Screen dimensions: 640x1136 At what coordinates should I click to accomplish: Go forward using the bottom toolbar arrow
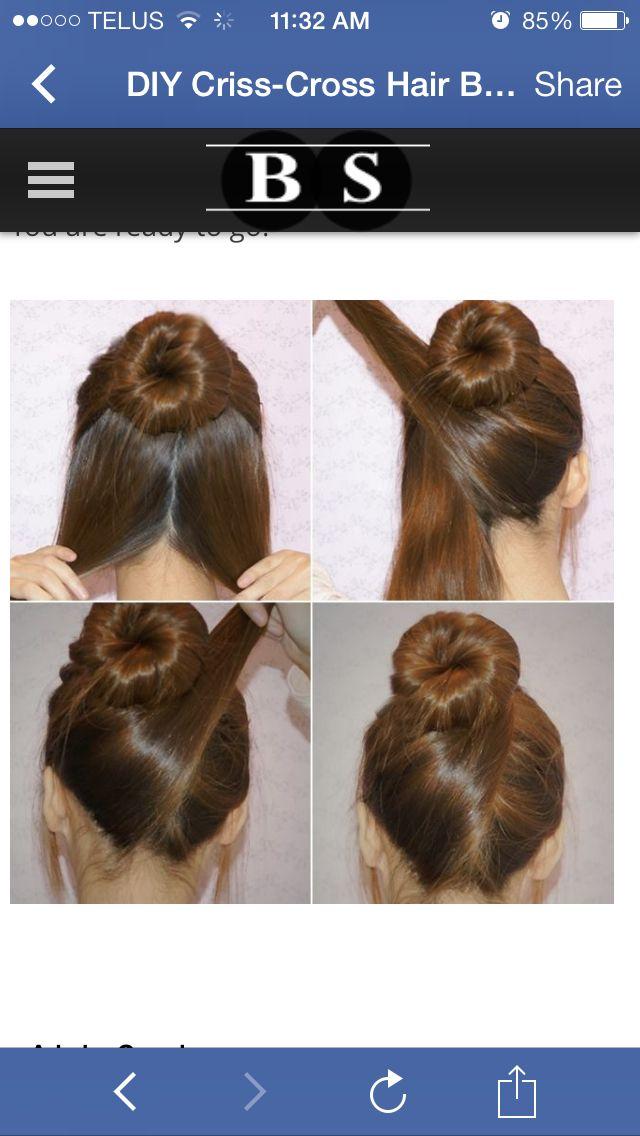tap(254, 1091)
